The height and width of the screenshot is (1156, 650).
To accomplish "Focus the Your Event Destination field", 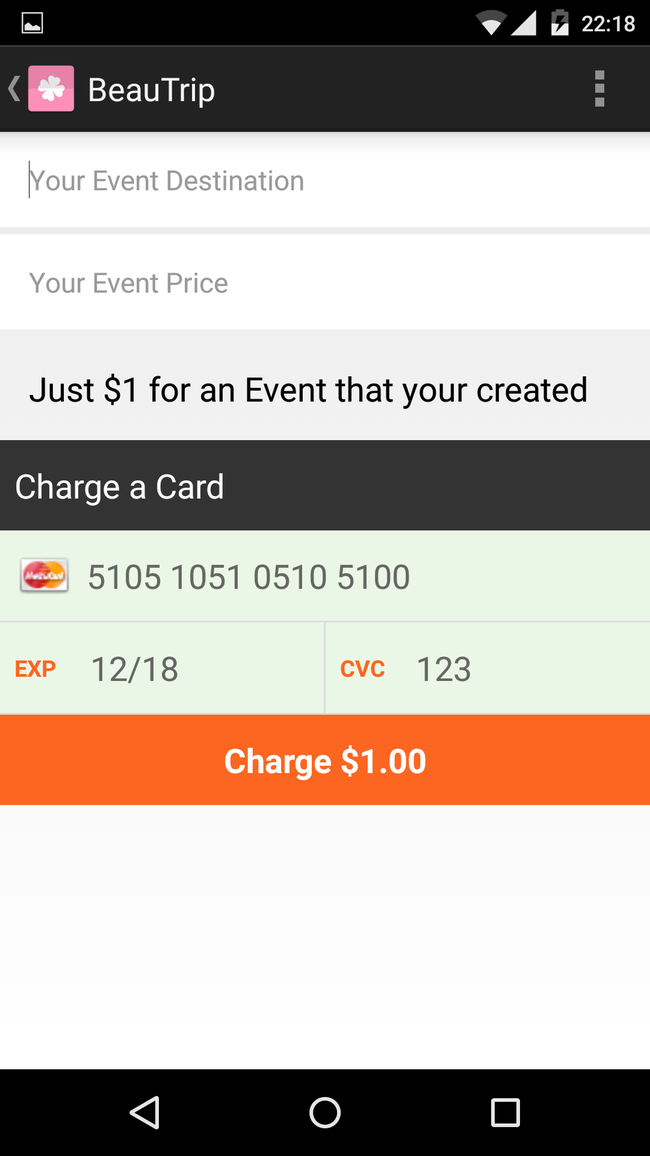I will coord(325,181).
